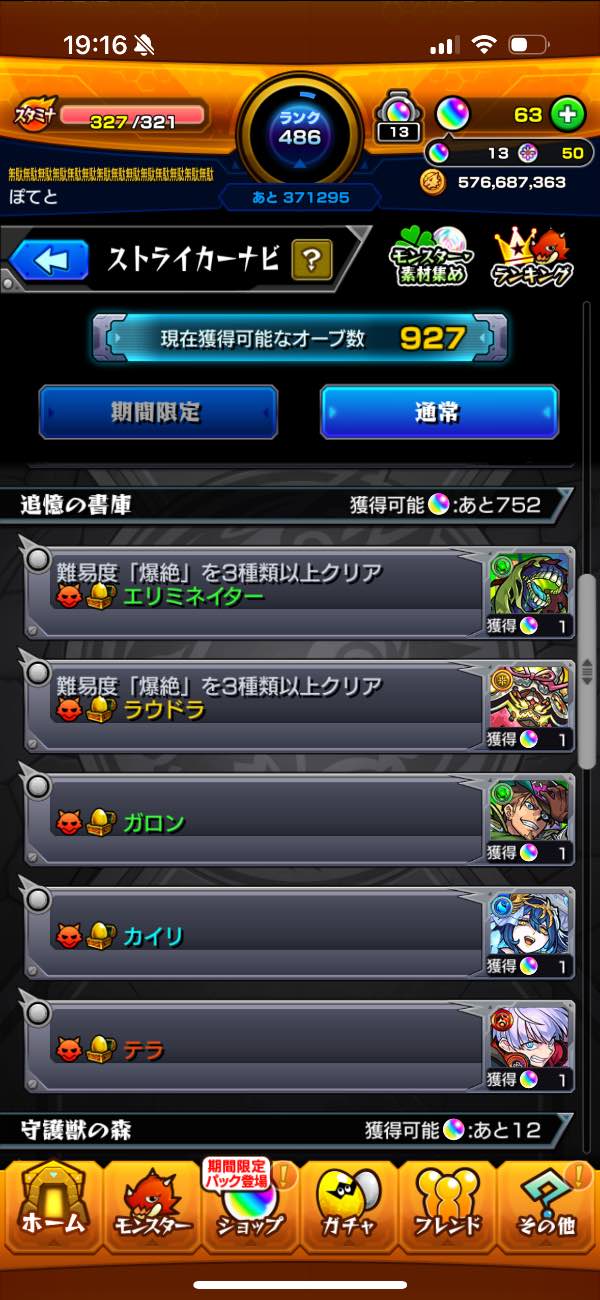Switch to the フレンド tab
Viewport: 600px width, 1300px height.
point(448,1206)
